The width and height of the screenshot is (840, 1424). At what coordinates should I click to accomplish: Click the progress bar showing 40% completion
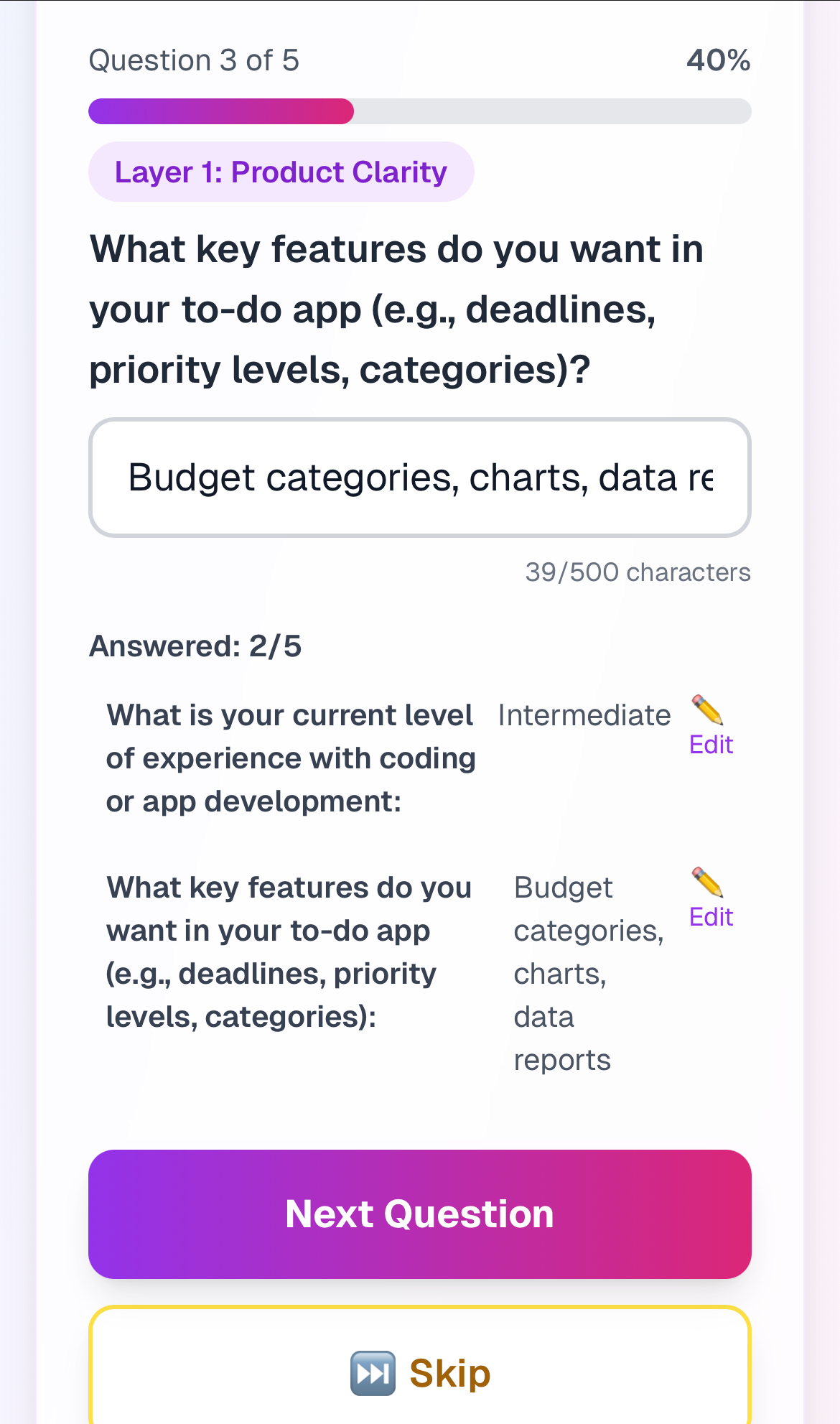pos(420,111)
